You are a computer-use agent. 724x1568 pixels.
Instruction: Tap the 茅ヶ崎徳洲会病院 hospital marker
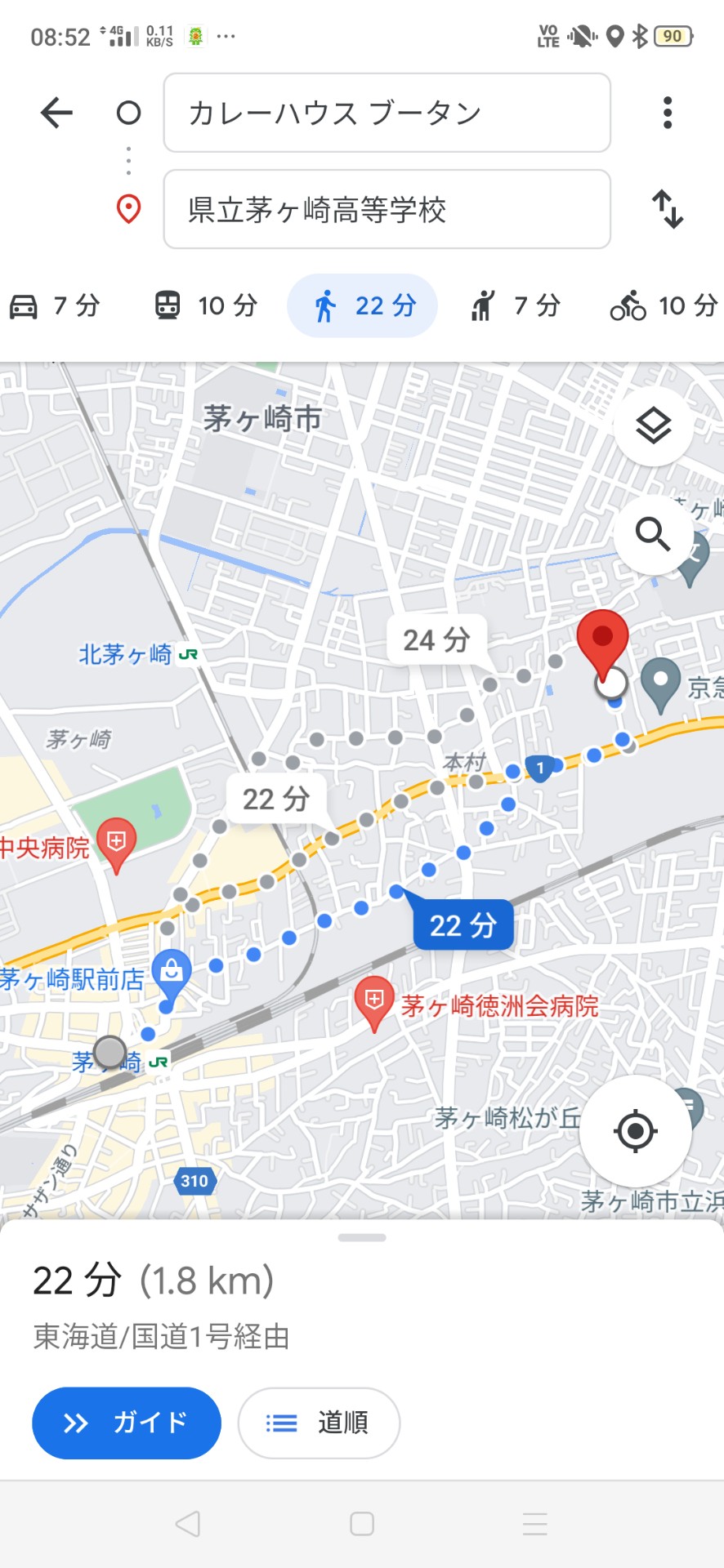374,1002
